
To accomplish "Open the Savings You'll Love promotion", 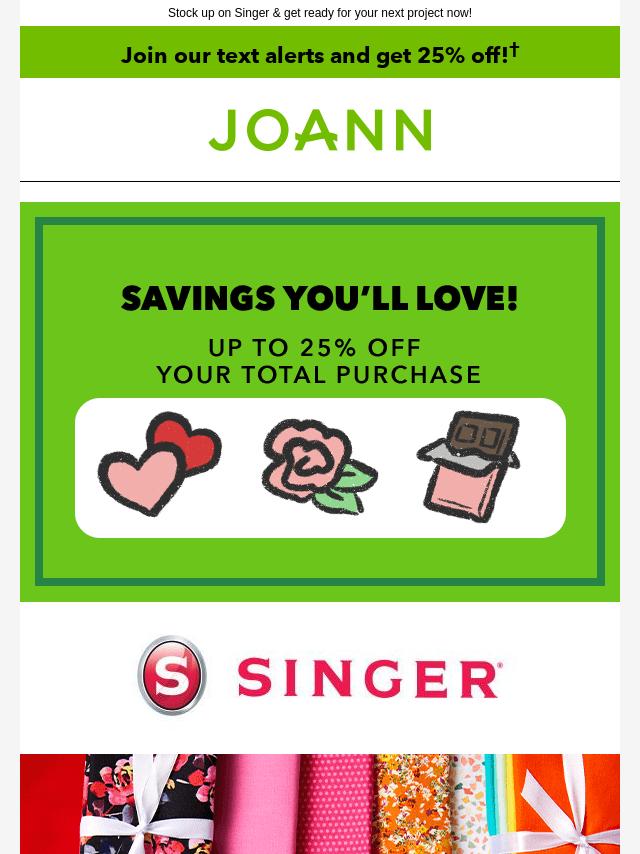I will tap(320, 400).
